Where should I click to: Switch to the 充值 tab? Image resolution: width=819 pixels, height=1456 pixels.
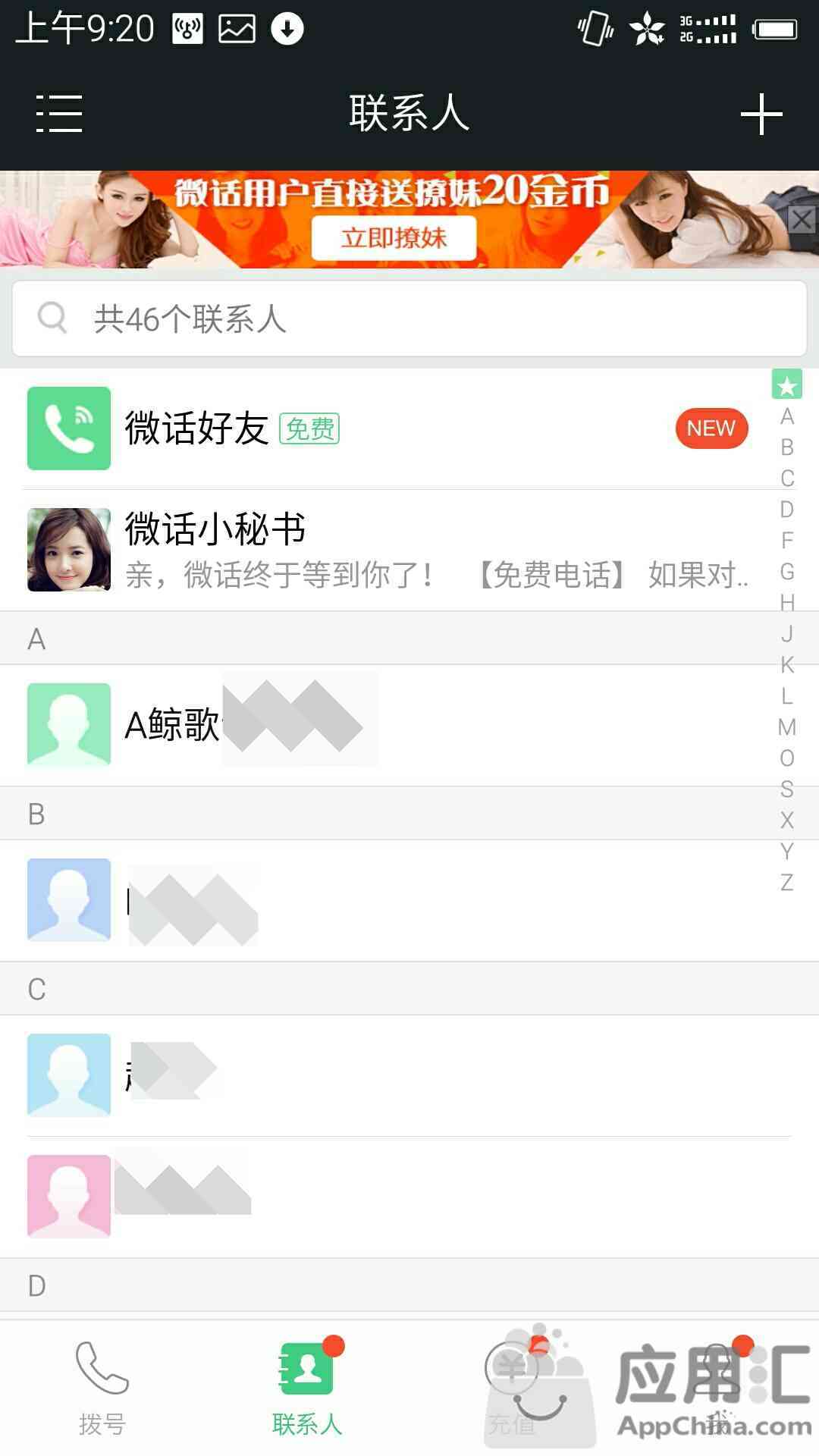pos(512,1388)
